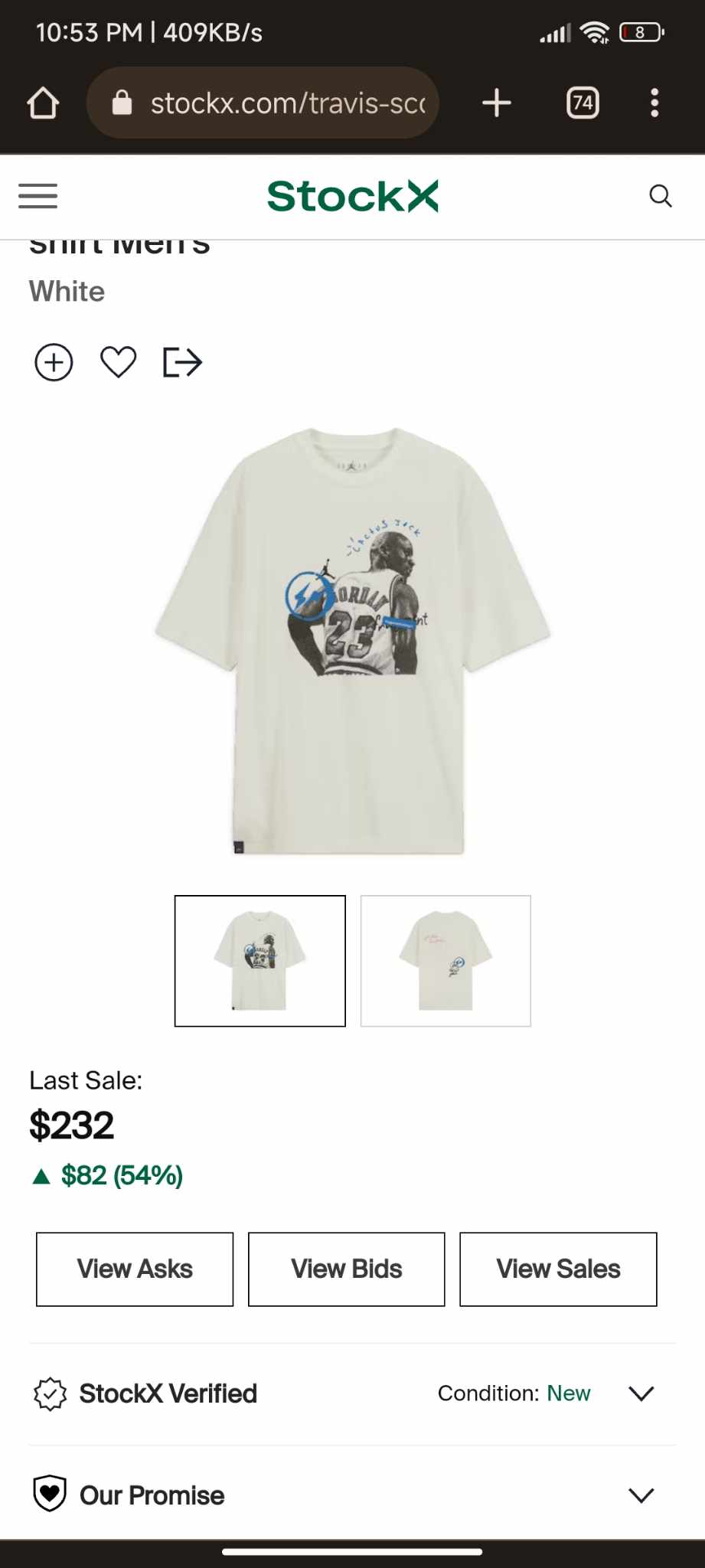Select the back view thumbnail
Viewport: 705px width, 1568px height.
(x=446, y=960)
